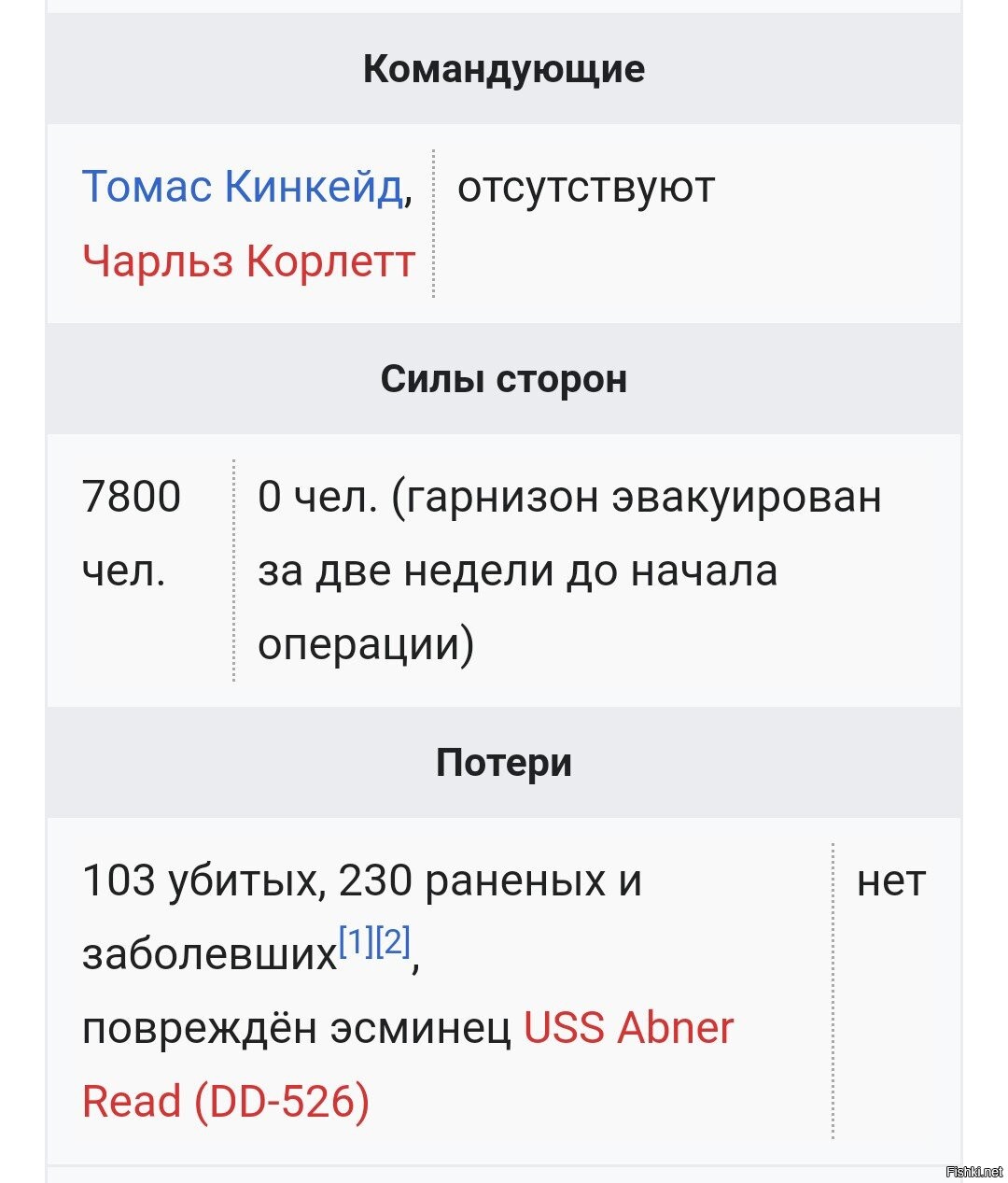
Task: Open the red link Чарльз Корлетт
Action: point(248,261)
